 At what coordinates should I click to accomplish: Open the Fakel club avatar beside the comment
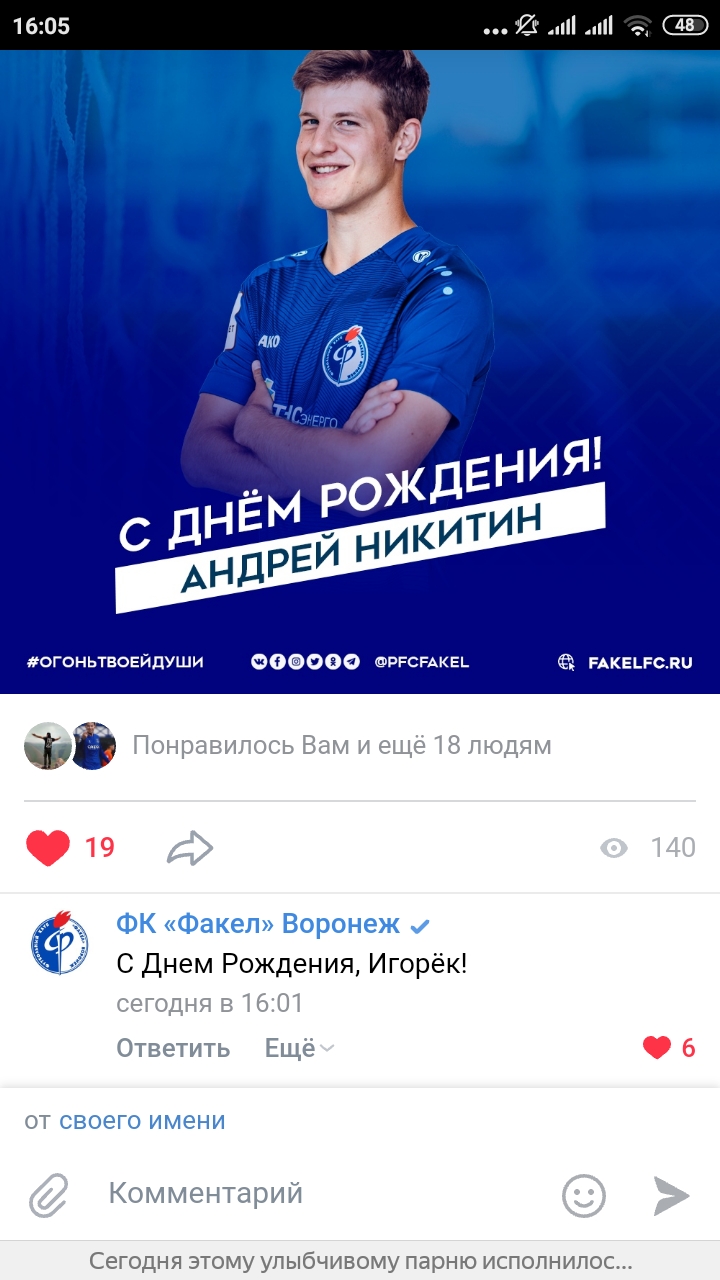pyautogui.click(x=59, y=942)
